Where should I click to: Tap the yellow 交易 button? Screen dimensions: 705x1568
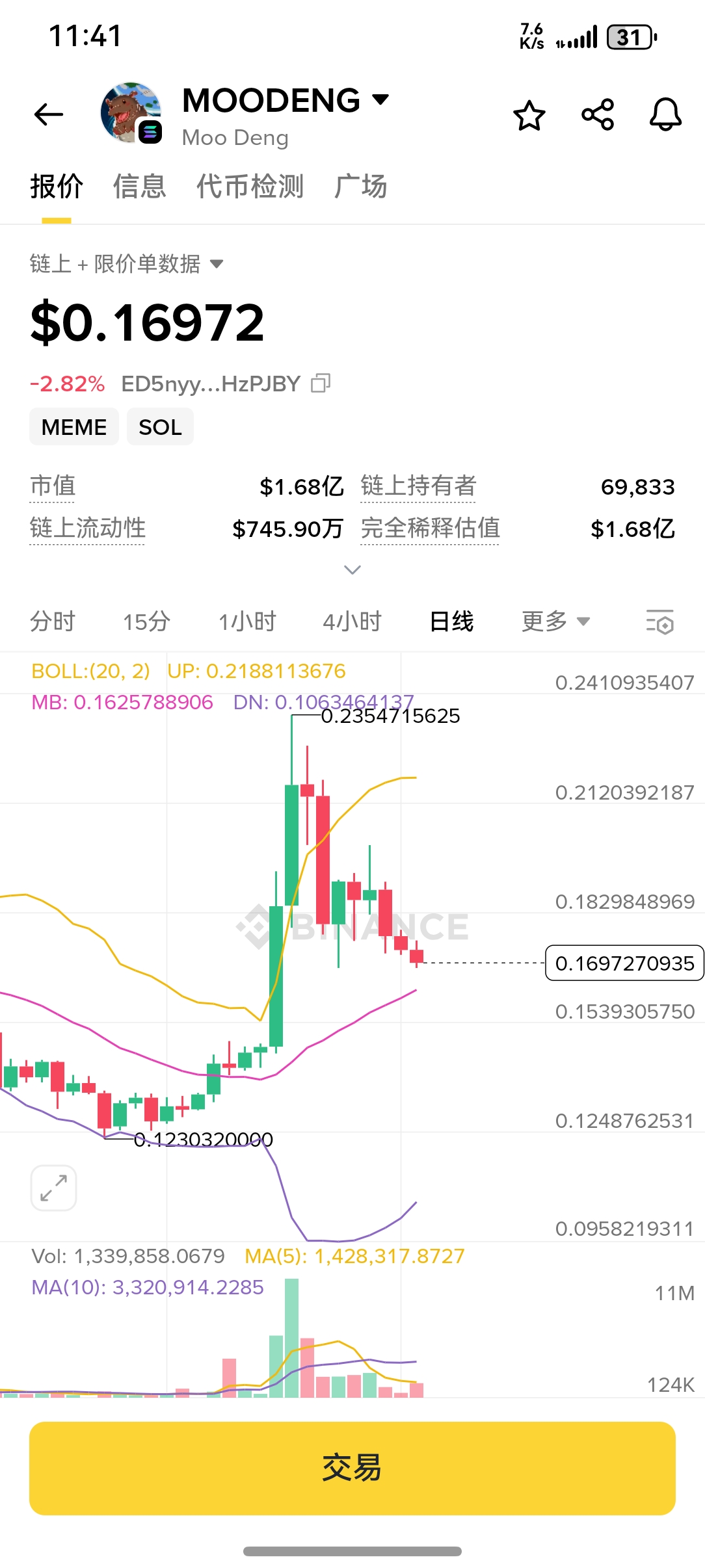352,1468
